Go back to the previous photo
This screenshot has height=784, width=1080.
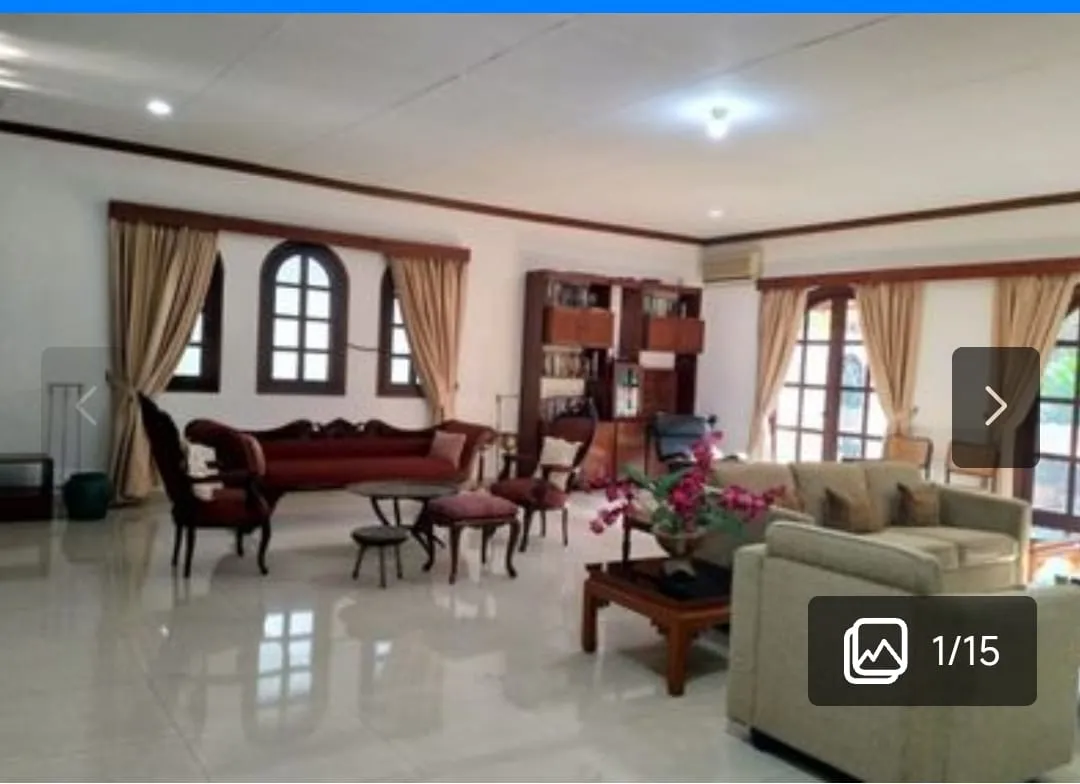[x=85, y=406]
